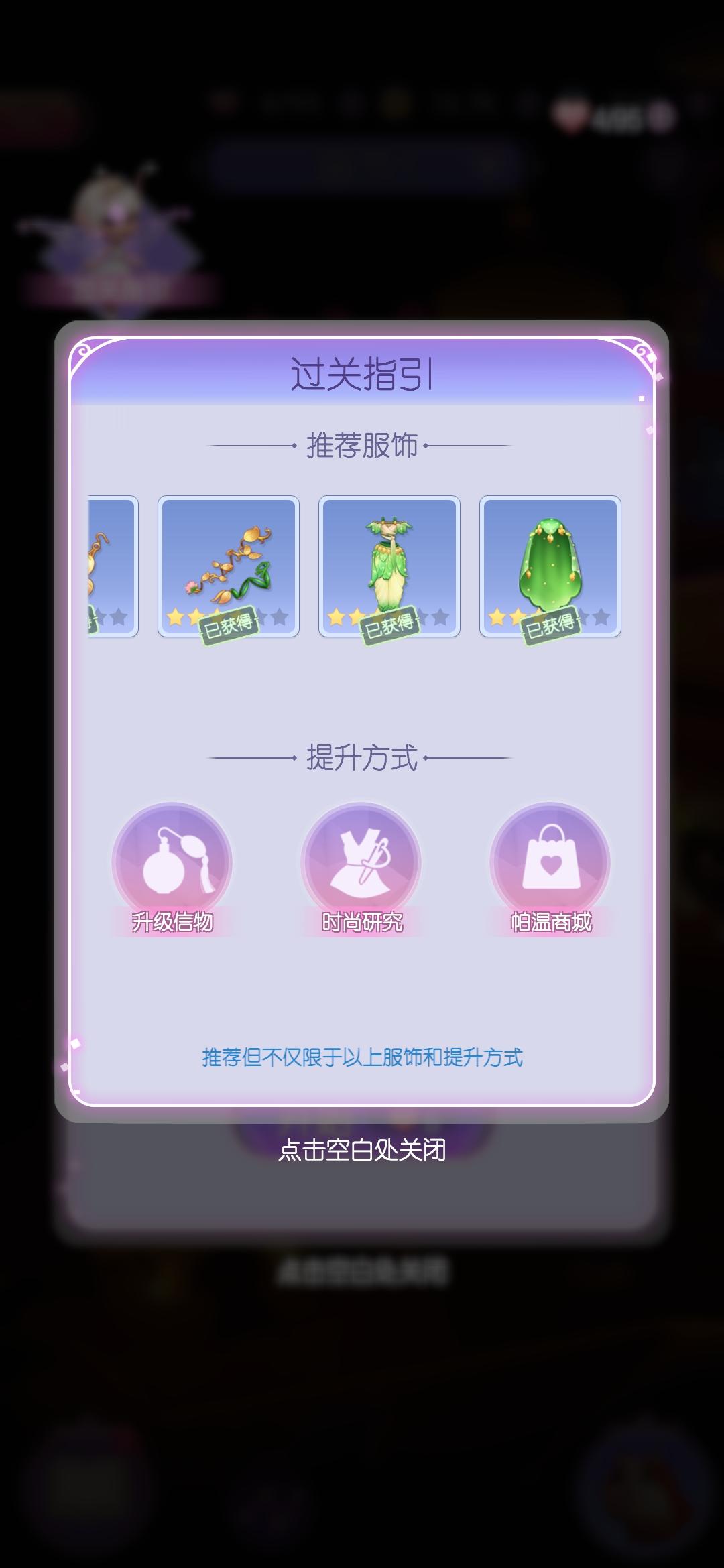Tap the green leaf cape outfit icon

pyautogui.click(x=551, y=563)
